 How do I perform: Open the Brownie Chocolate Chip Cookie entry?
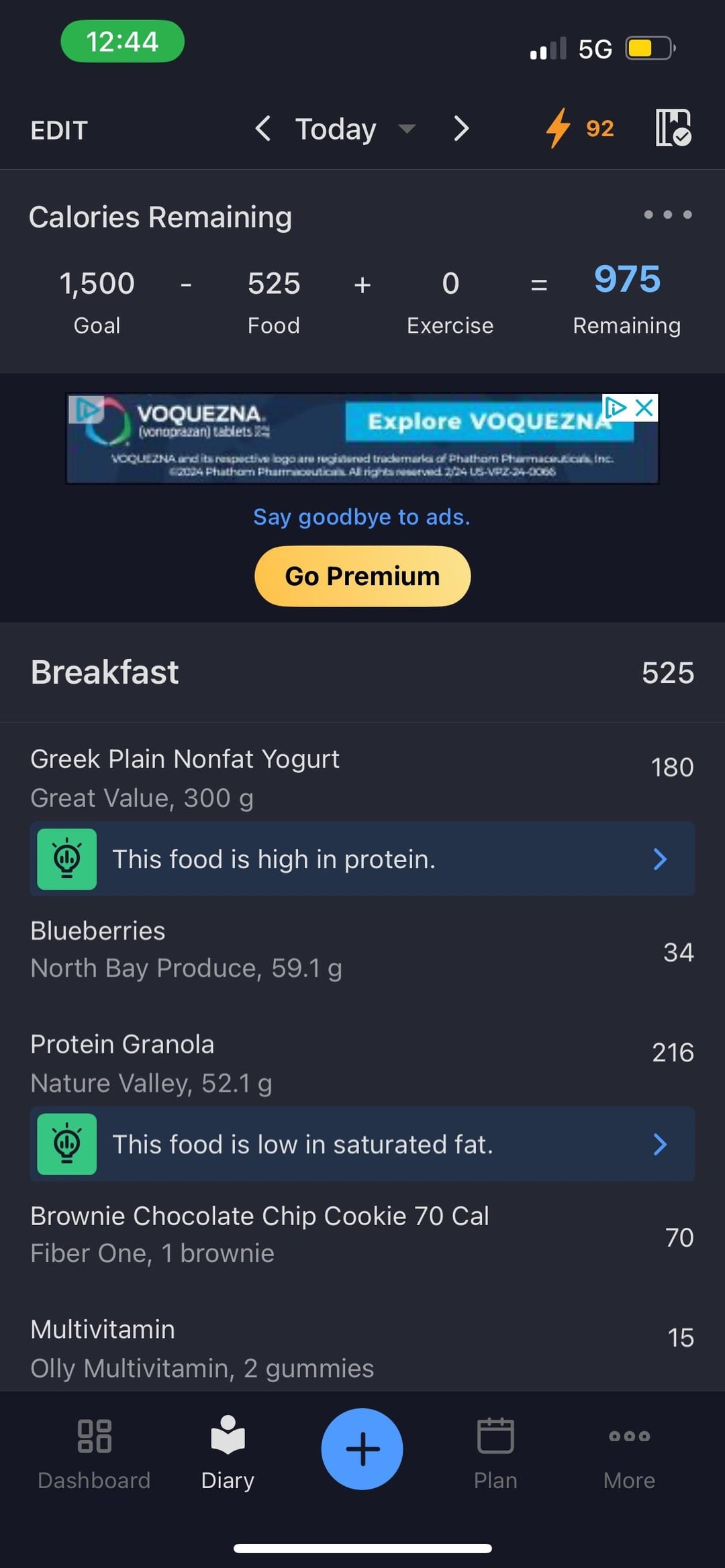pyautogui.click(x=269, y=1235)
